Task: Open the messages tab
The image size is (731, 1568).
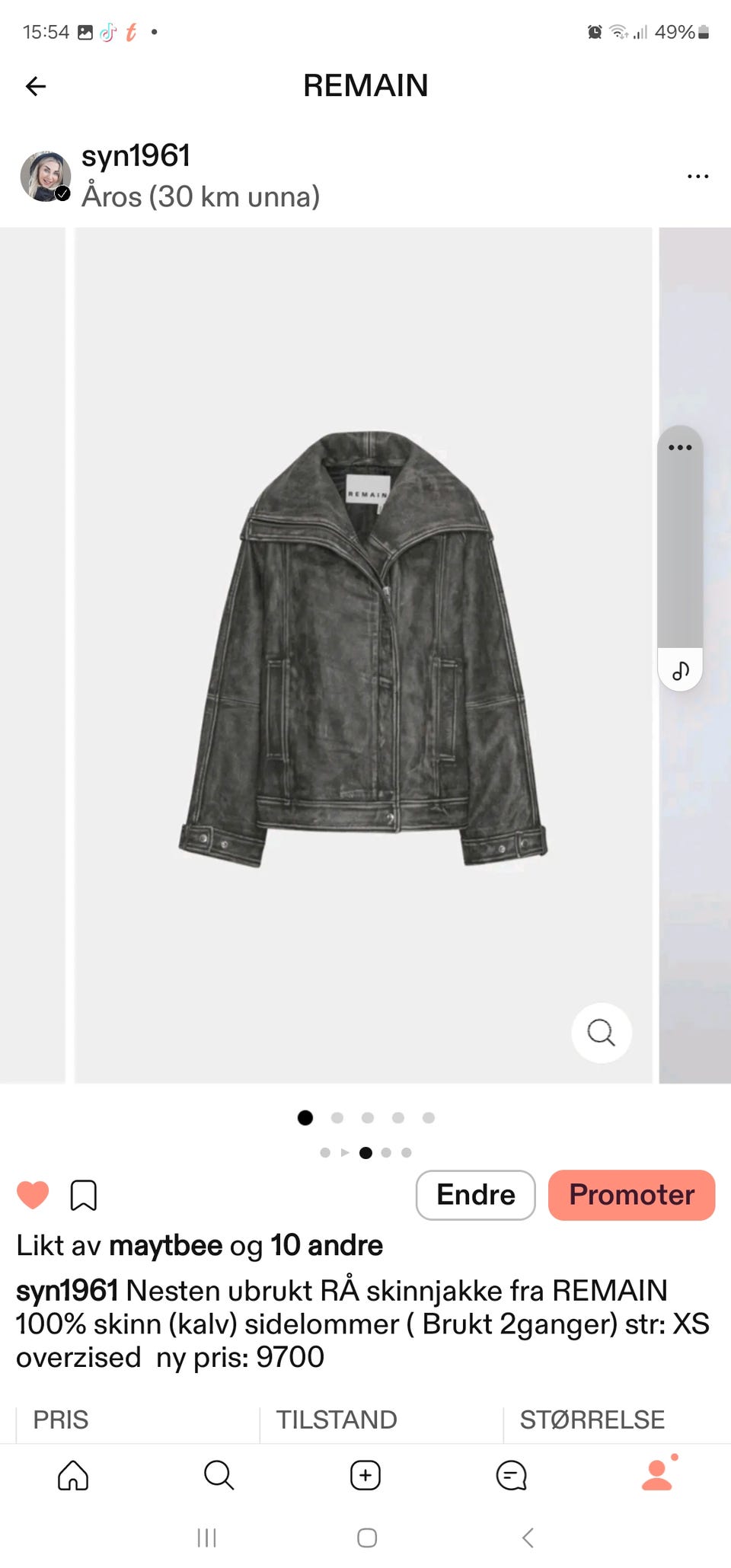Action: (x=511, y=1475)
